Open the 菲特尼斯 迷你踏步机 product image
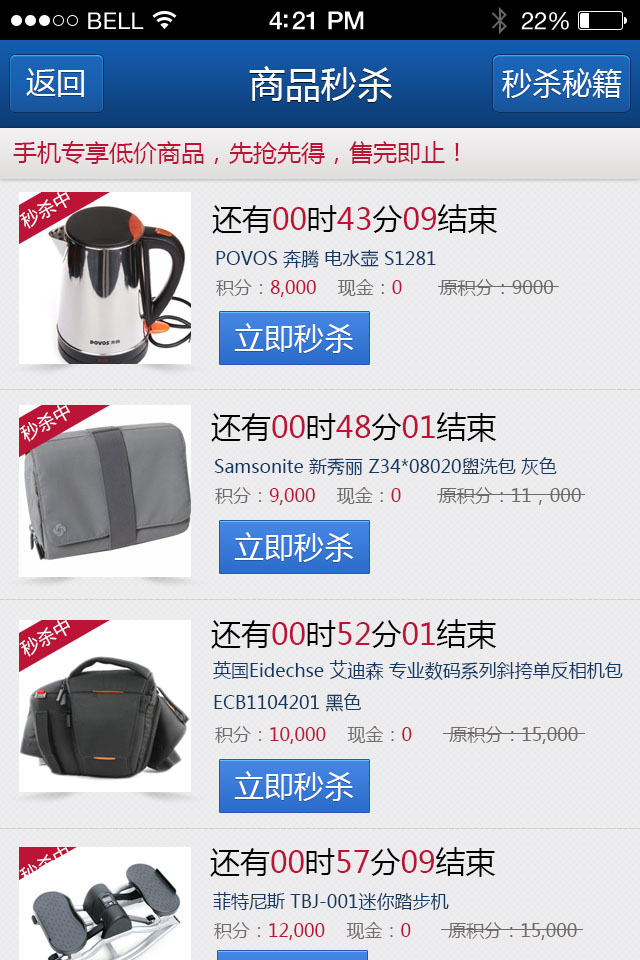The height and width of the screenshot is (960, 640). click(x=105, y=905)
